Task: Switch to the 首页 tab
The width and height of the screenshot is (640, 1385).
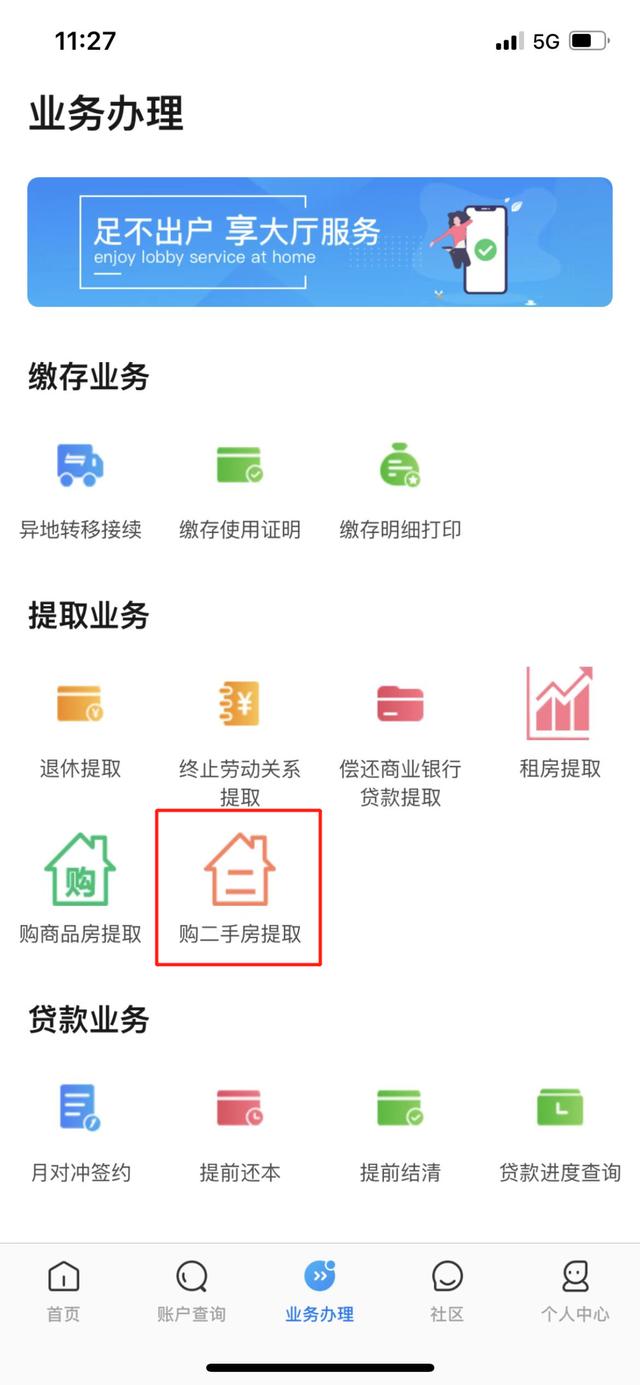Action: [64, 1290]
